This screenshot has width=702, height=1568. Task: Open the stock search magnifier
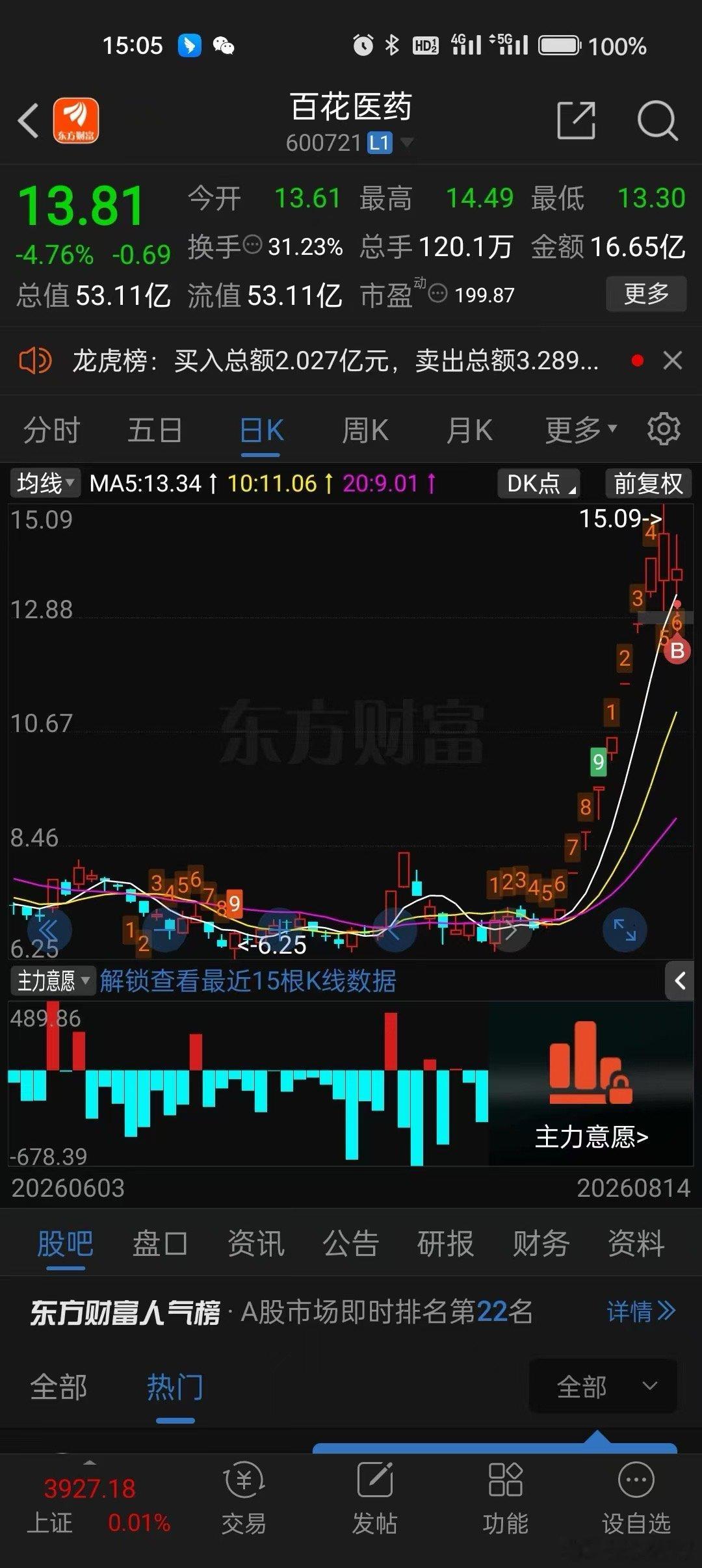click(657, 121)
